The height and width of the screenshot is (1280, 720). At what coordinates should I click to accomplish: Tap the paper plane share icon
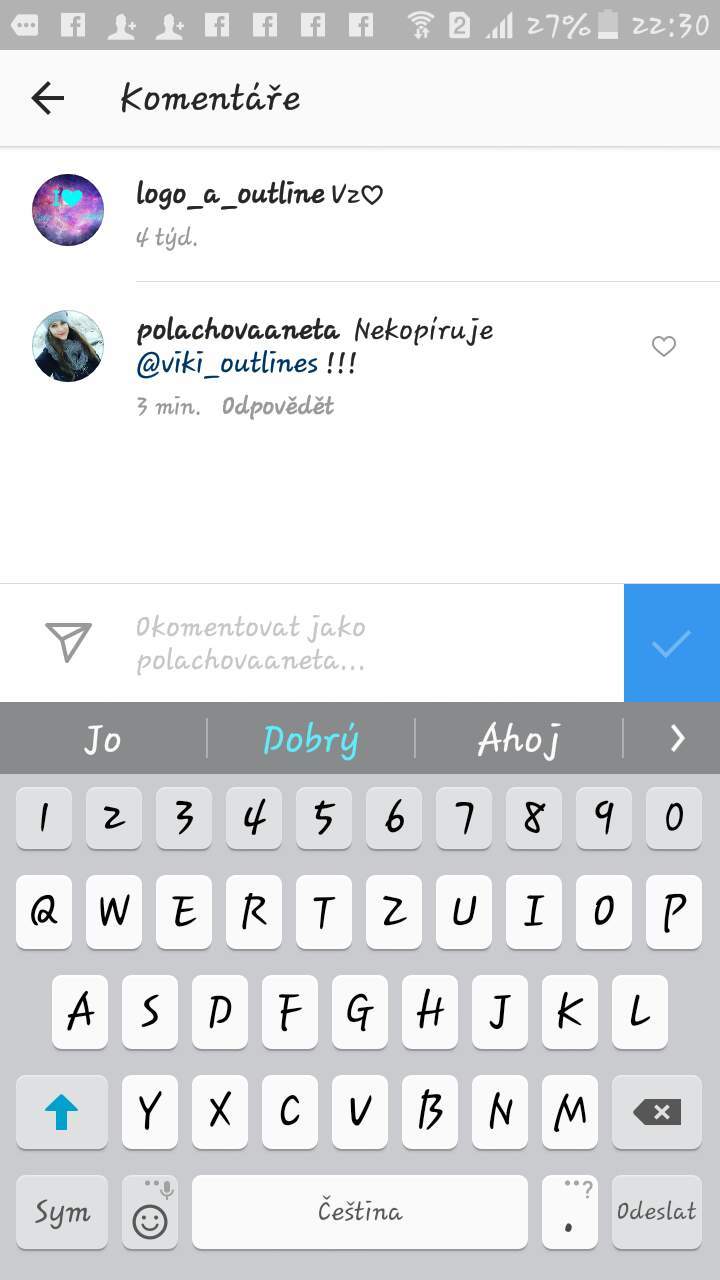[68, 642]
